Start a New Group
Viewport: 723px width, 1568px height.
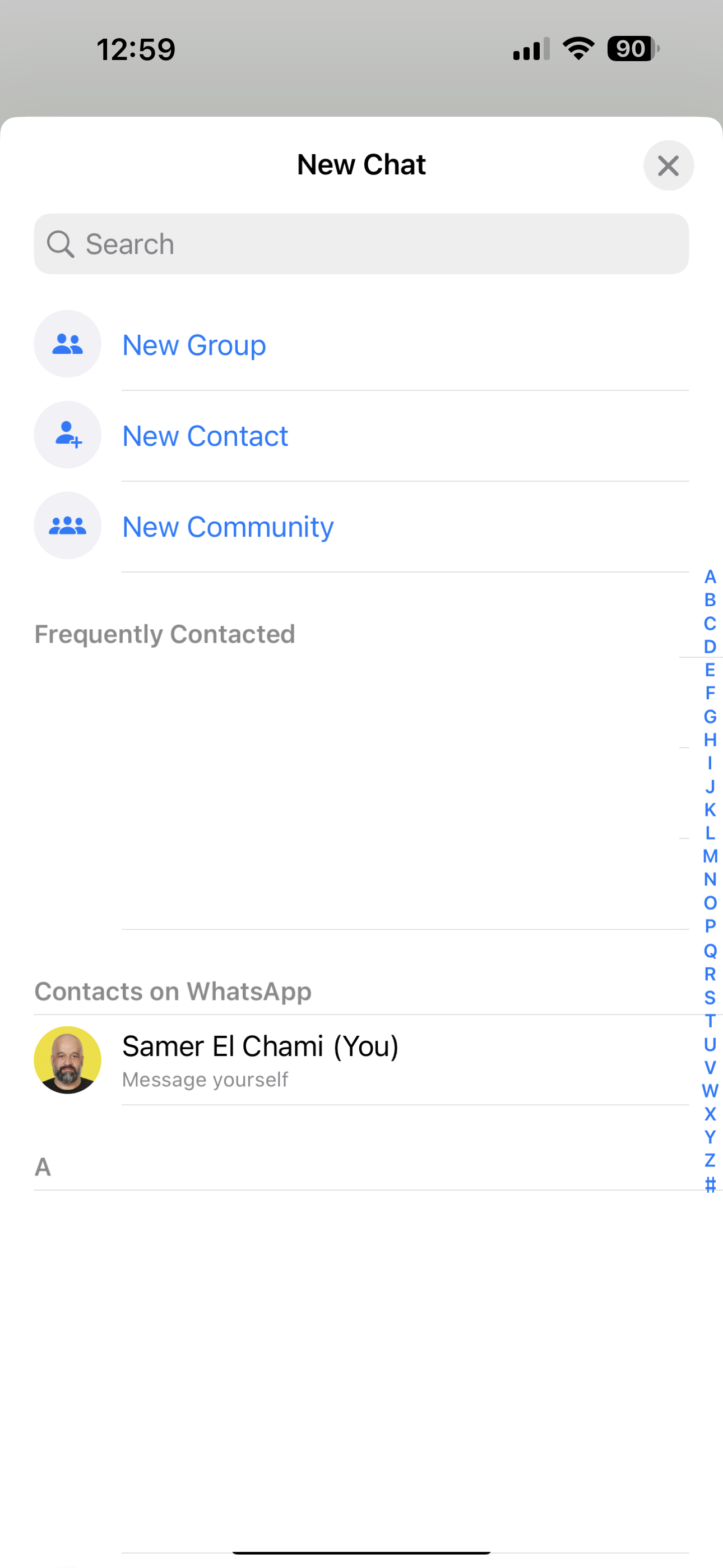tap(194, 345)
